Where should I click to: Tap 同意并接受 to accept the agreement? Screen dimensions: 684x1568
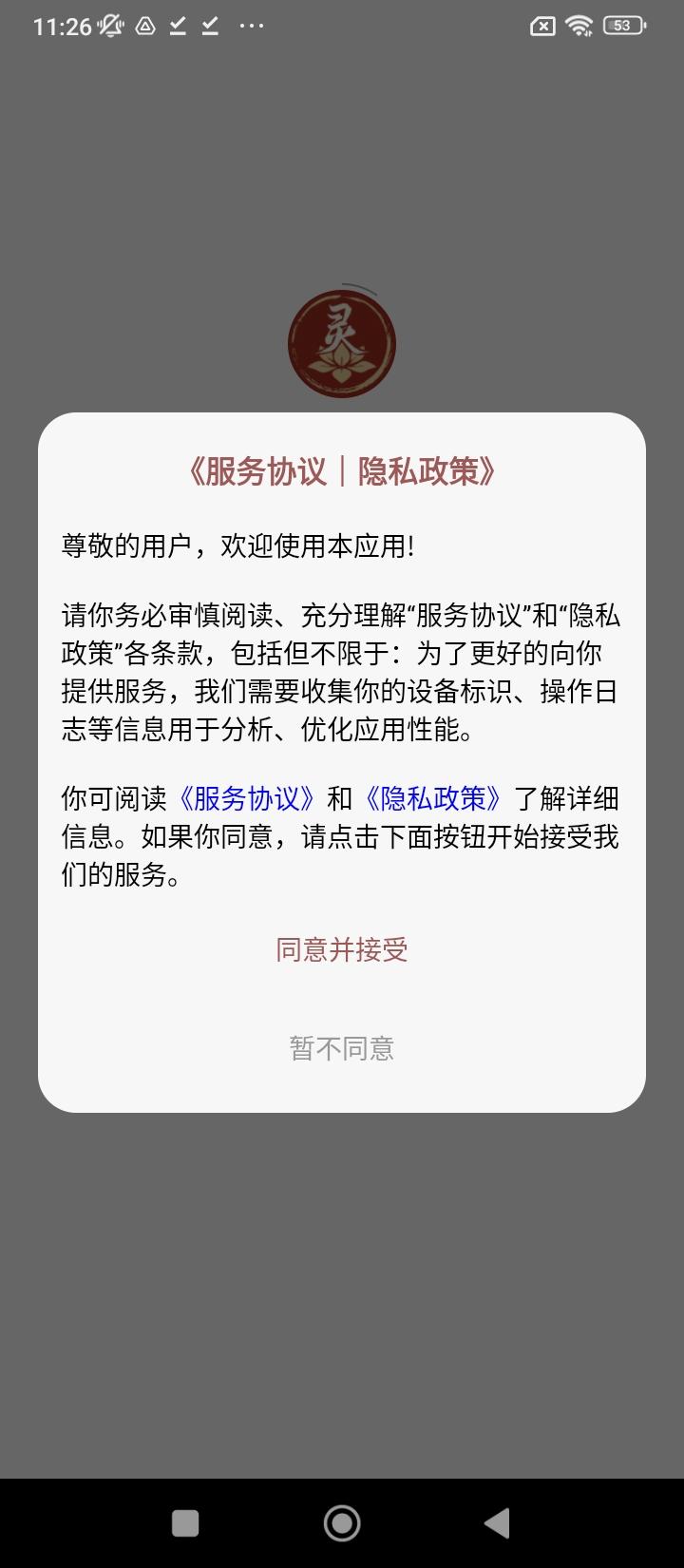coord(342,949)
